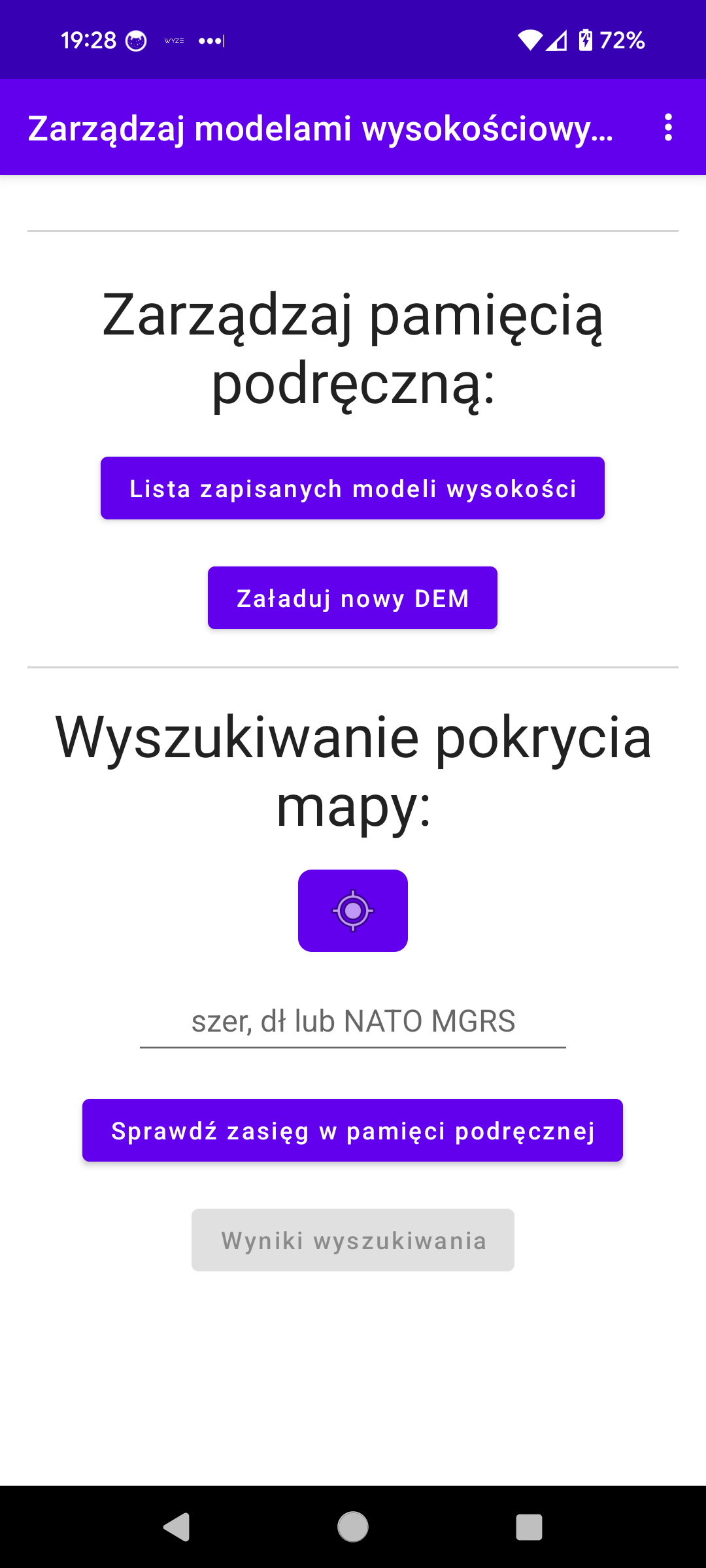Use current location crosshair button

tap(352, 910)
